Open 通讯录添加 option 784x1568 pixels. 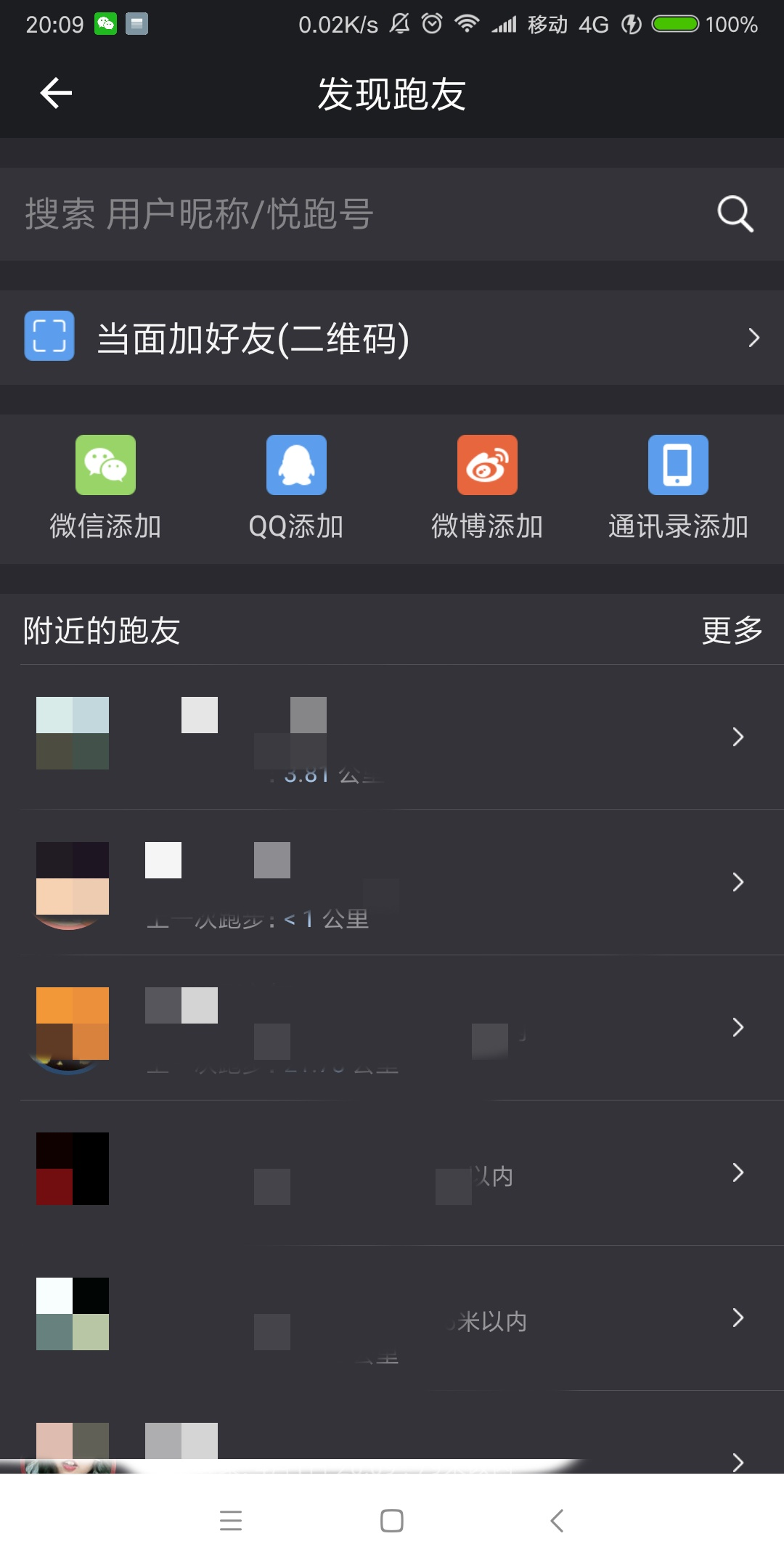click(678, 487)
